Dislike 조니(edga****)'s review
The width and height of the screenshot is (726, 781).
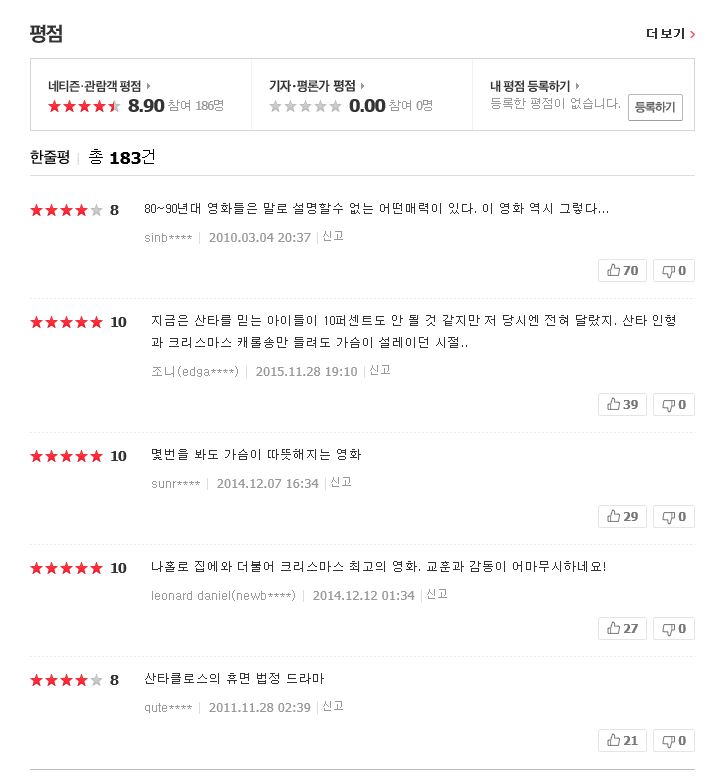pyautogui.click(x=673, y=404)
